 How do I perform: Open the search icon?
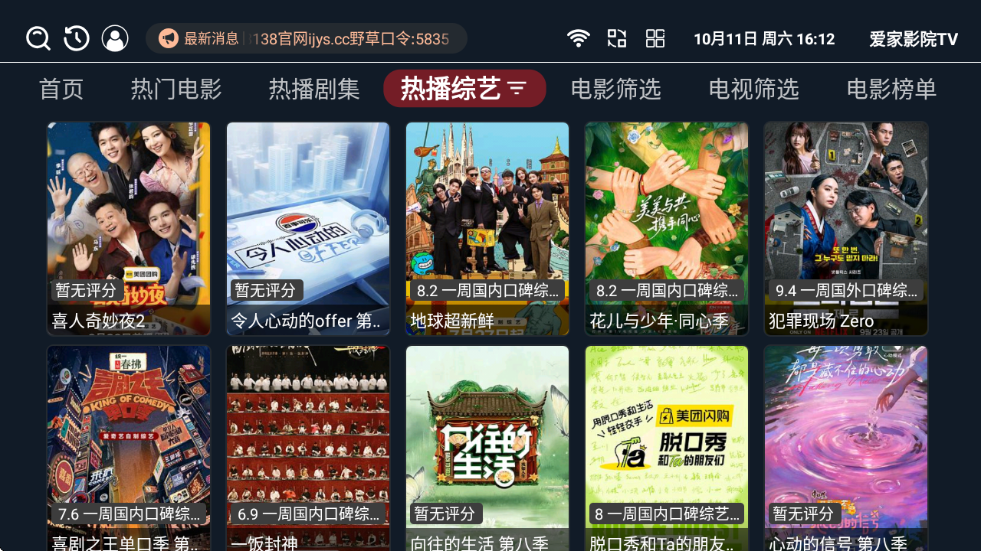tap(38, 39)
